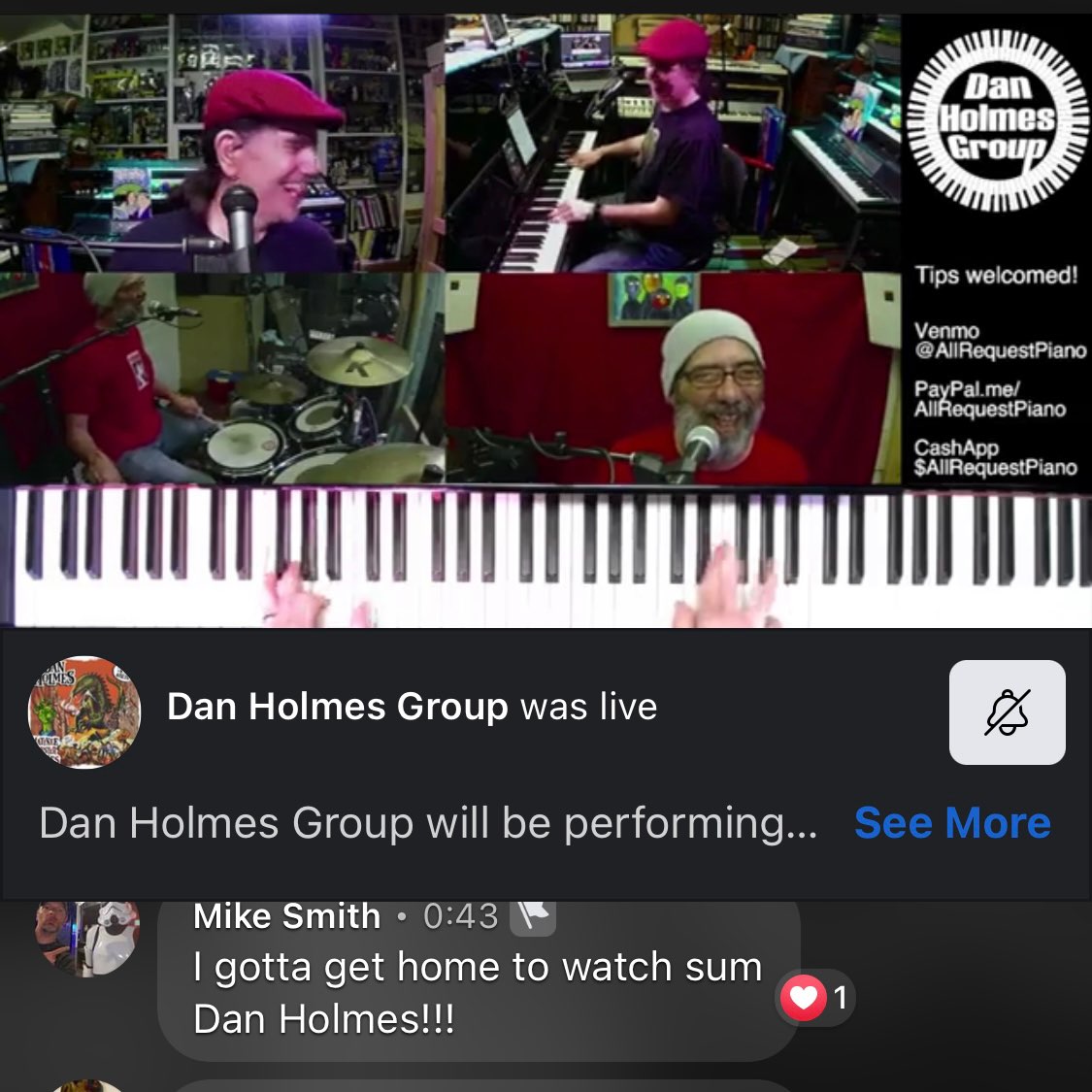The height and width of the screenshot is (1092, 1092).
Task: Open Dan Holmes Group page avatar
Action: 84,712
